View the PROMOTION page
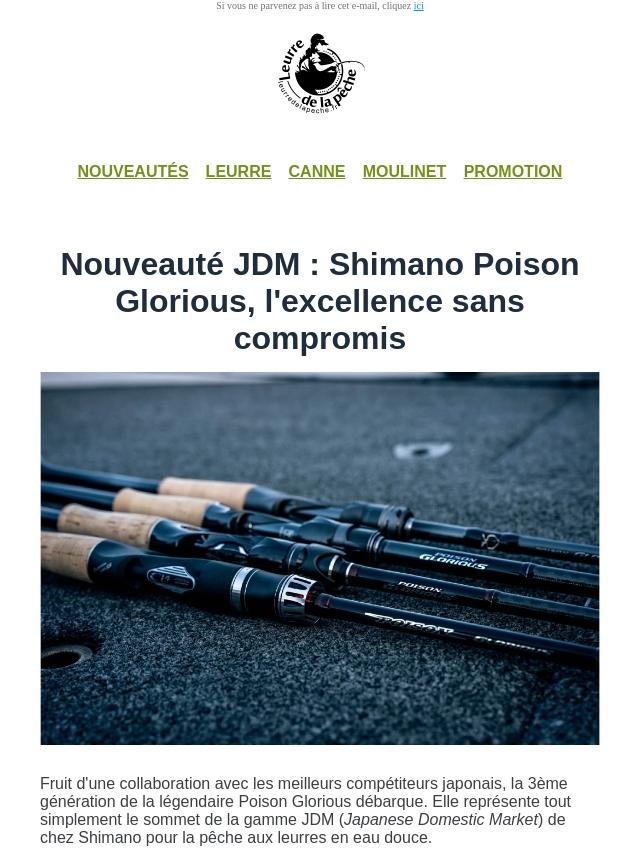This screenshot has height=854, width=640. pos(512,172)
